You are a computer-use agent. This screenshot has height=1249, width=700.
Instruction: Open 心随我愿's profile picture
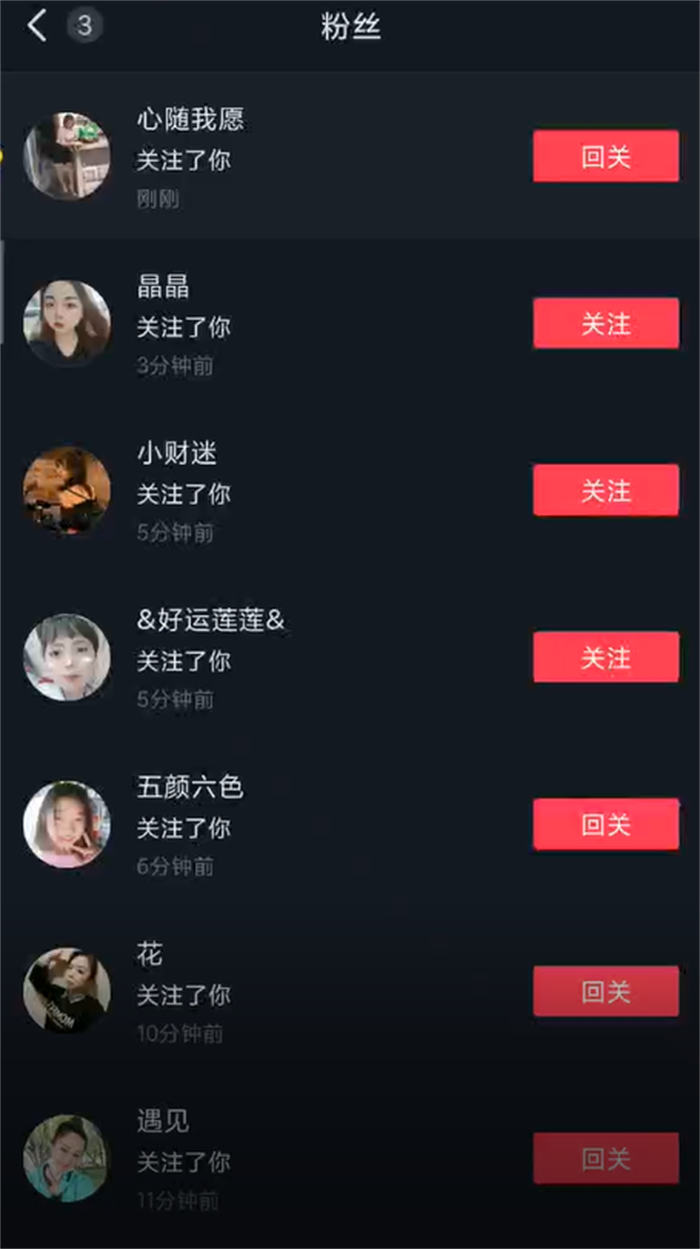[67, 156]
